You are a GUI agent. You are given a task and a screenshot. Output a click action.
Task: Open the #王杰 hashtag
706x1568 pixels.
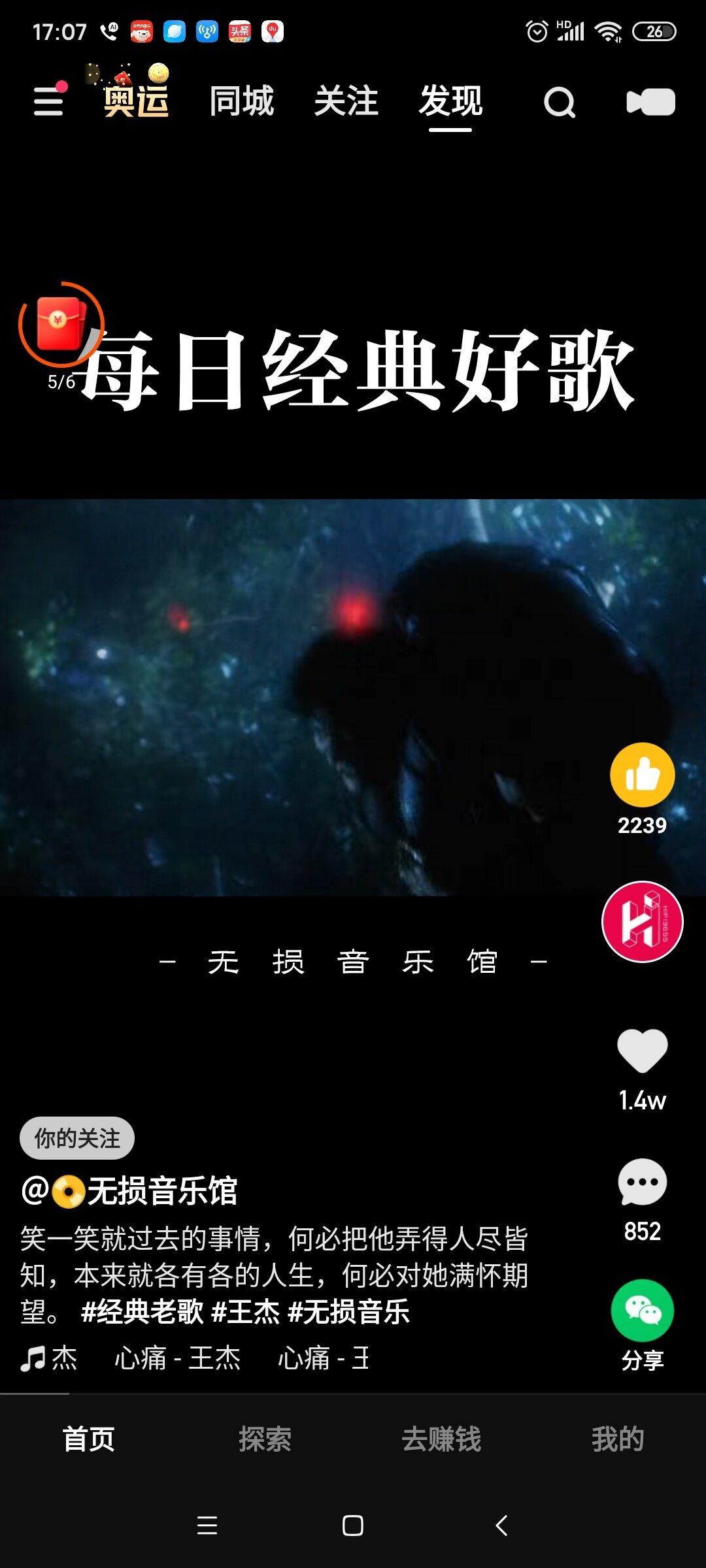click(x=246, y=1312)
